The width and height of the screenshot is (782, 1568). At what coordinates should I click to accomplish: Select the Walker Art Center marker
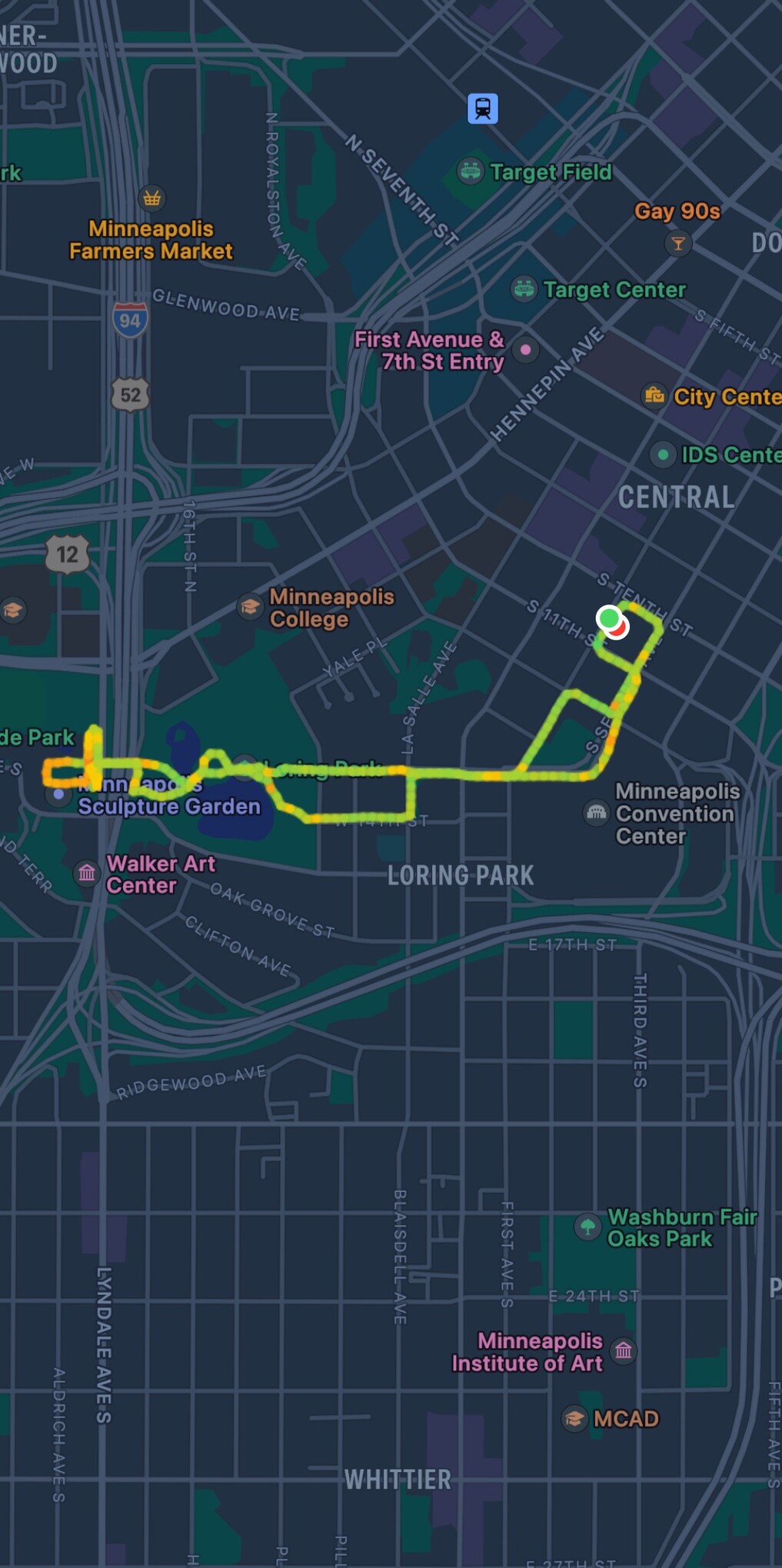click(x=87, y=873)
